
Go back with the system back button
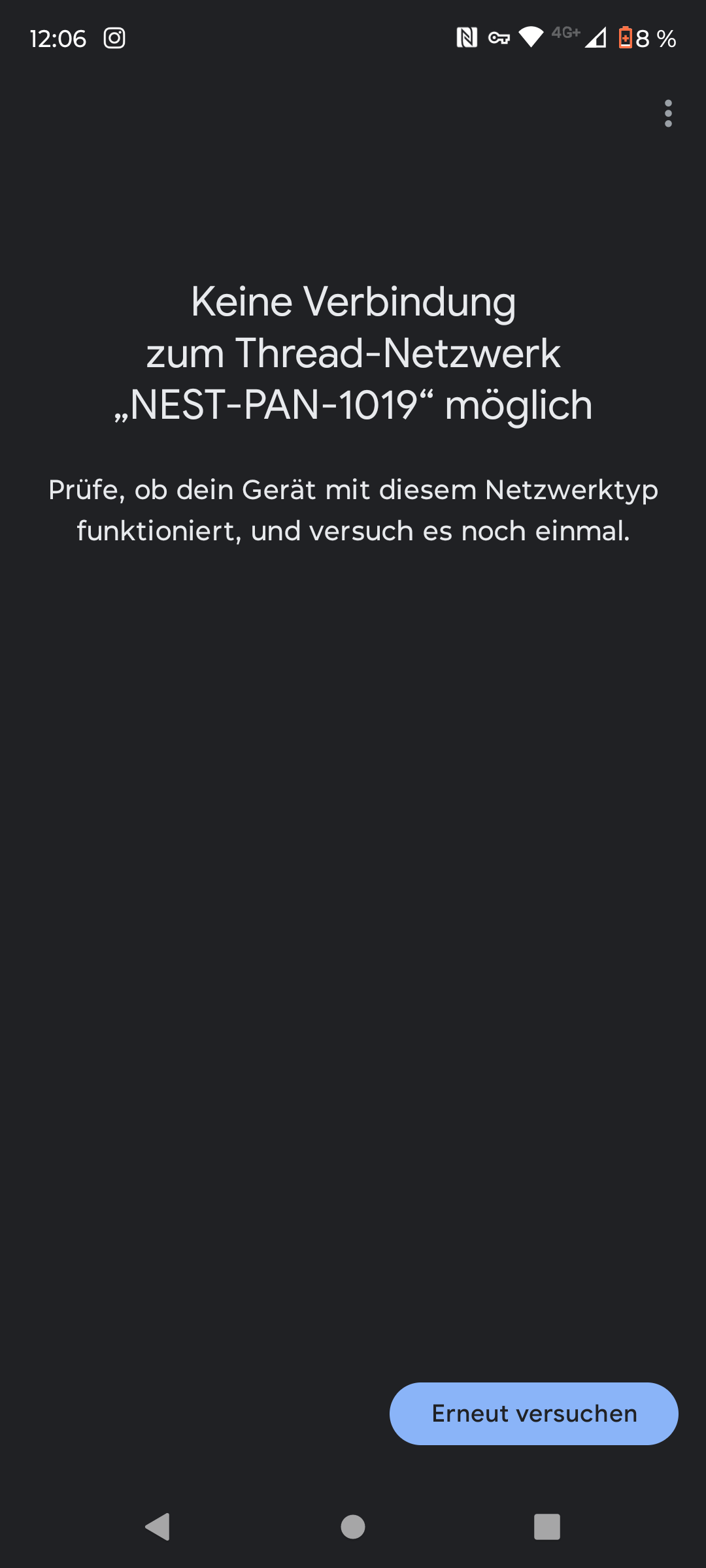pos(158,1527)
